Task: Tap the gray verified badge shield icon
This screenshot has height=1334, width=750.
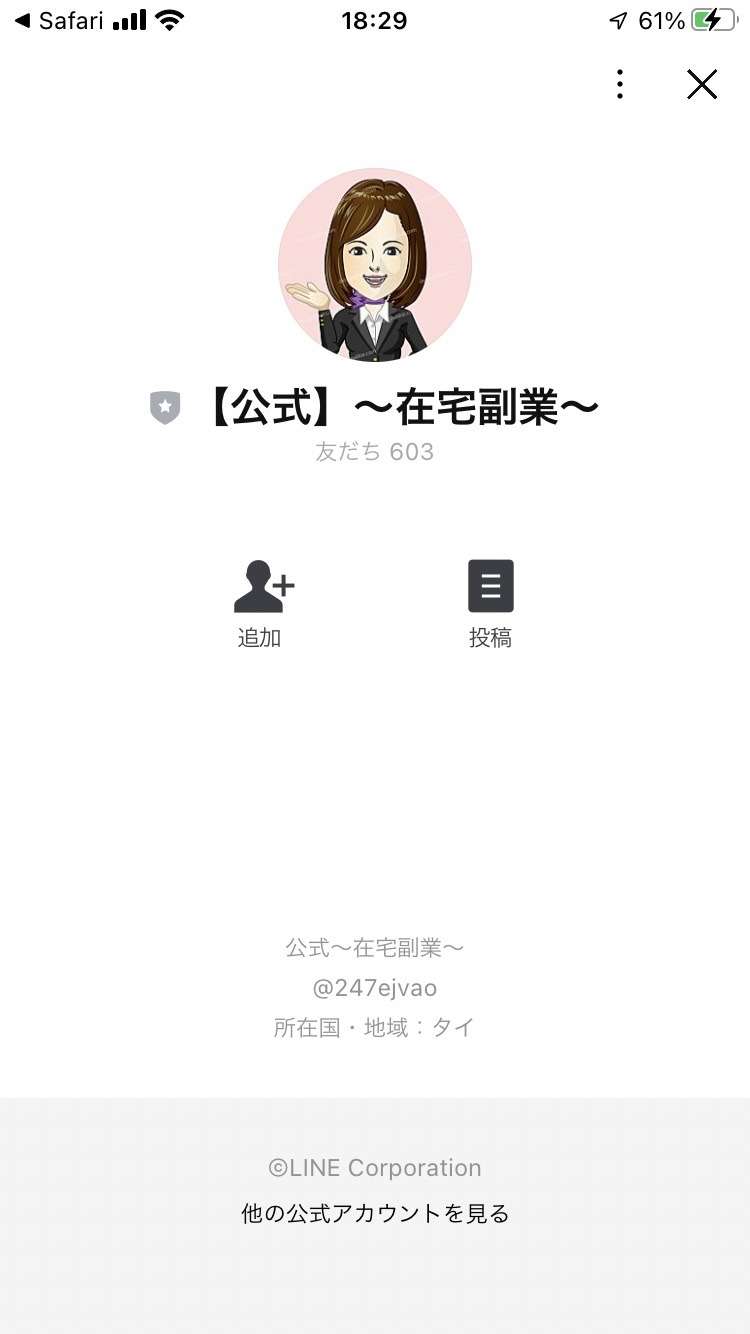Action: (x=164, y=406)
